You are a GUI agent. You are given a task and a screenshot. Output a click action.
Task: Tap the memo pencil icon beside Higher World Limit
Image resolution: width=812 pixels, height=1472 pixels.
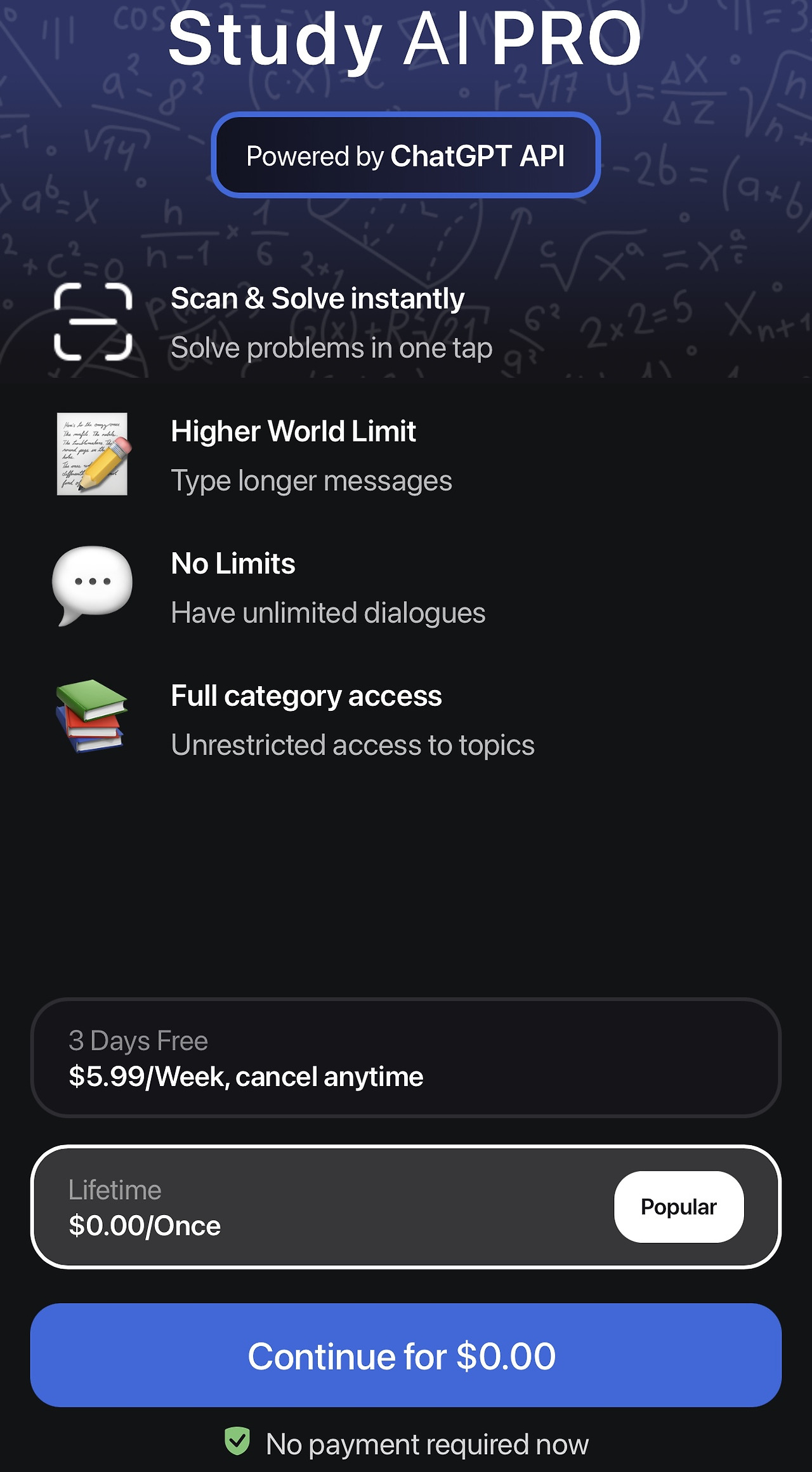93,454
